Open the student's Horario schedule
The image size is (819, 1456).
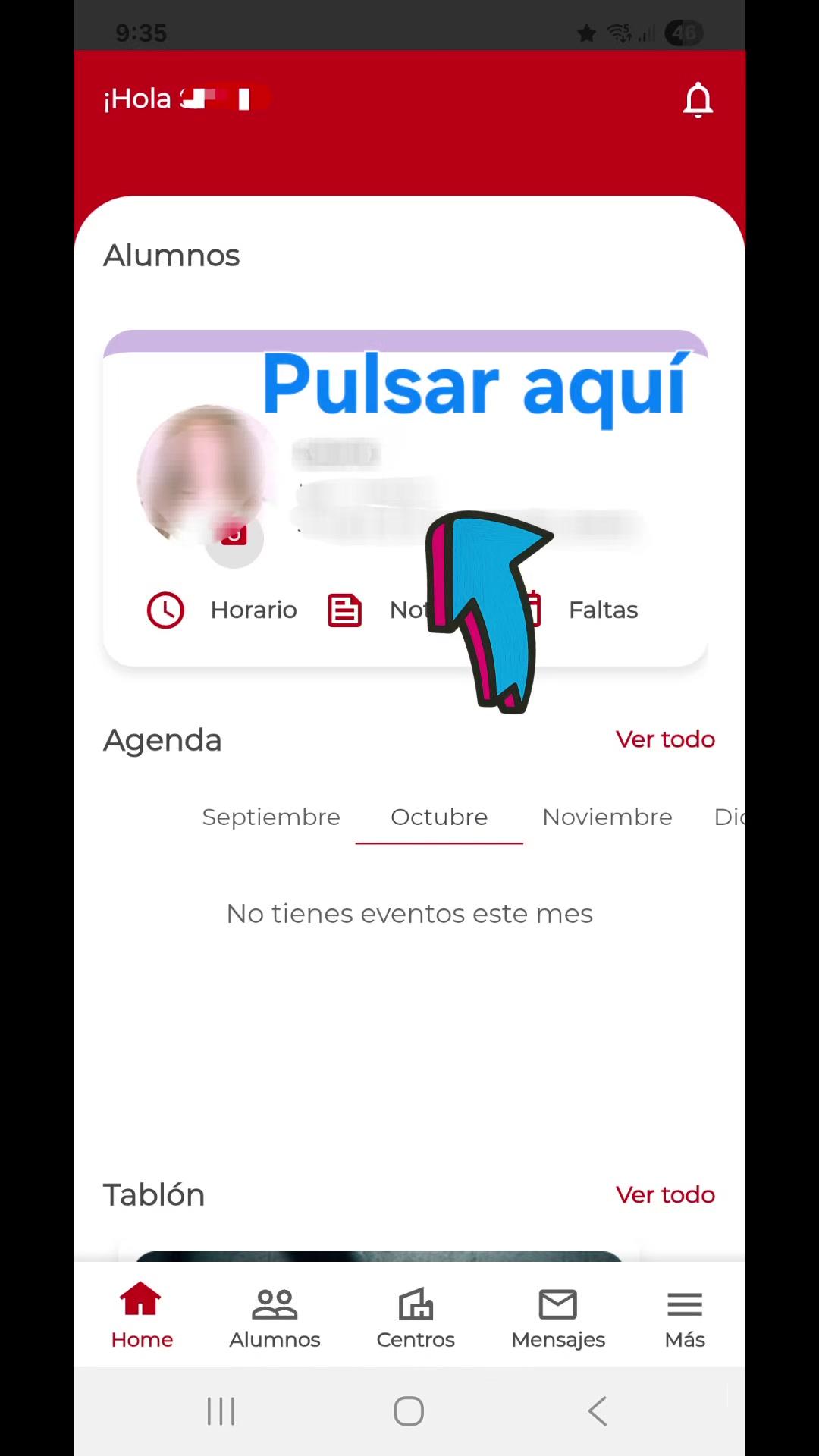(222, 610)
